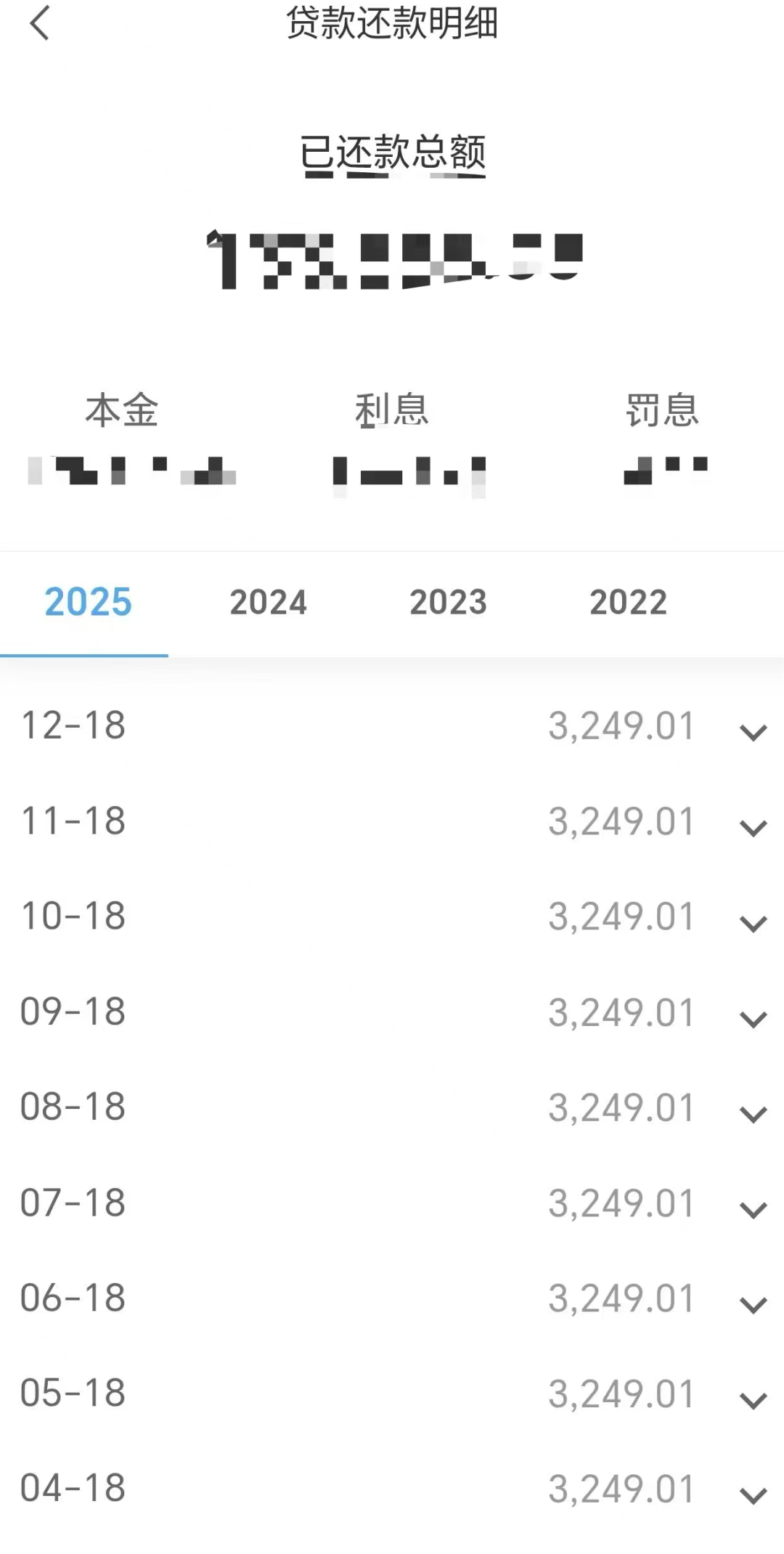This screenshot has width=784, height=1554.
Task: Expand the 12-18 repayment entry
Action: (753, 732)
